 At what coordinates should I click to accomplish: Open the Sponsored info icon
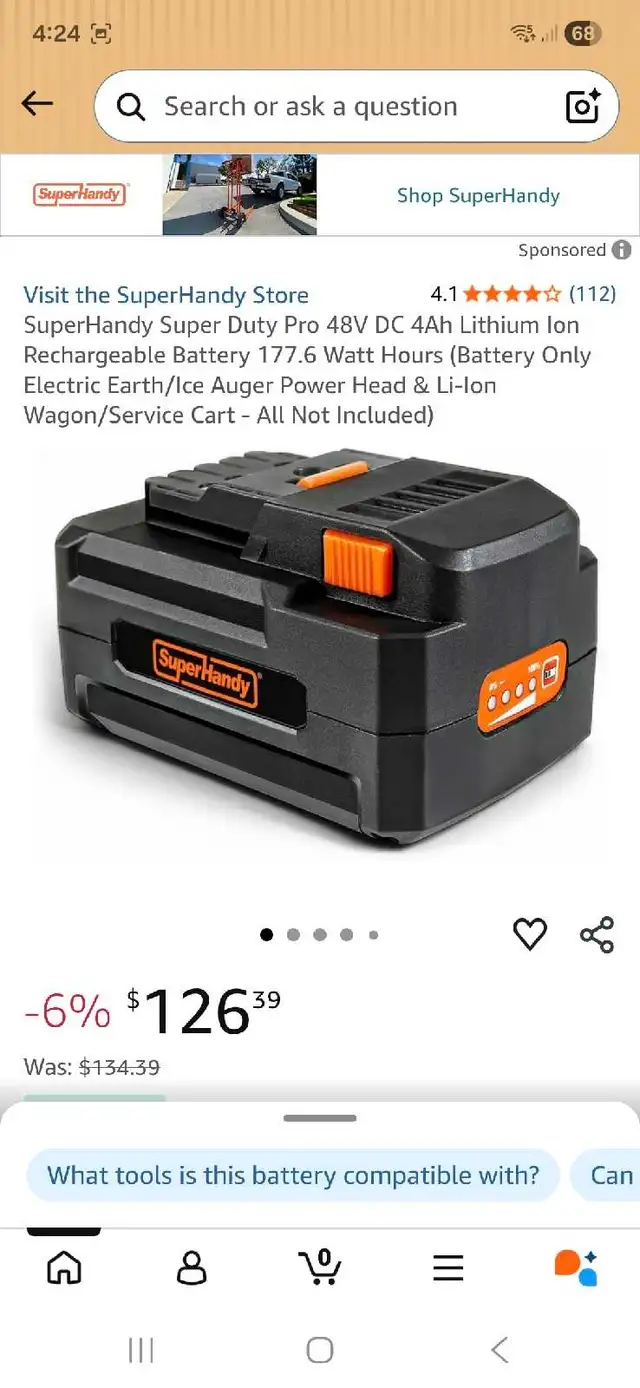622,250
